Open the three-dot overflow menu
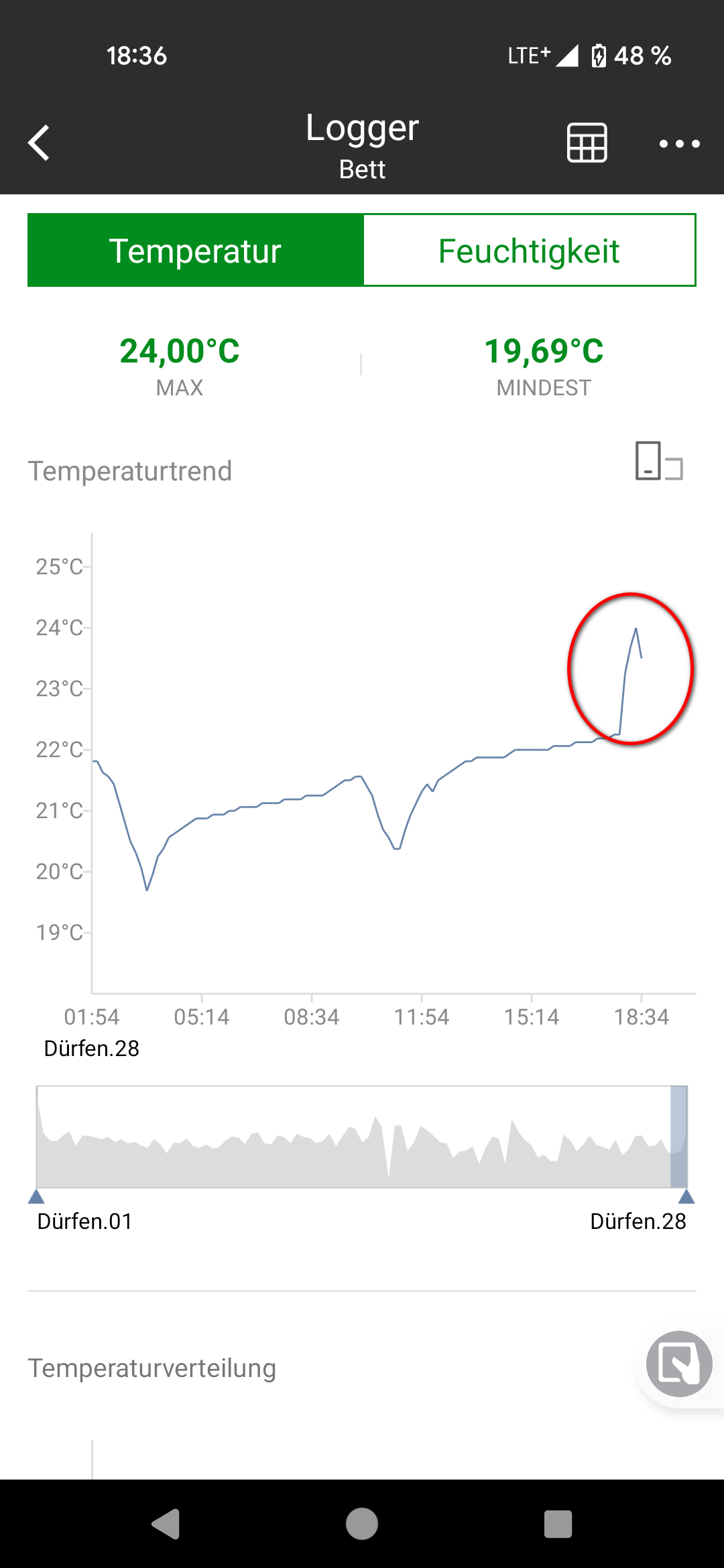The width and height of the screenshot is (724, 1568). click(x=679, y=143)
